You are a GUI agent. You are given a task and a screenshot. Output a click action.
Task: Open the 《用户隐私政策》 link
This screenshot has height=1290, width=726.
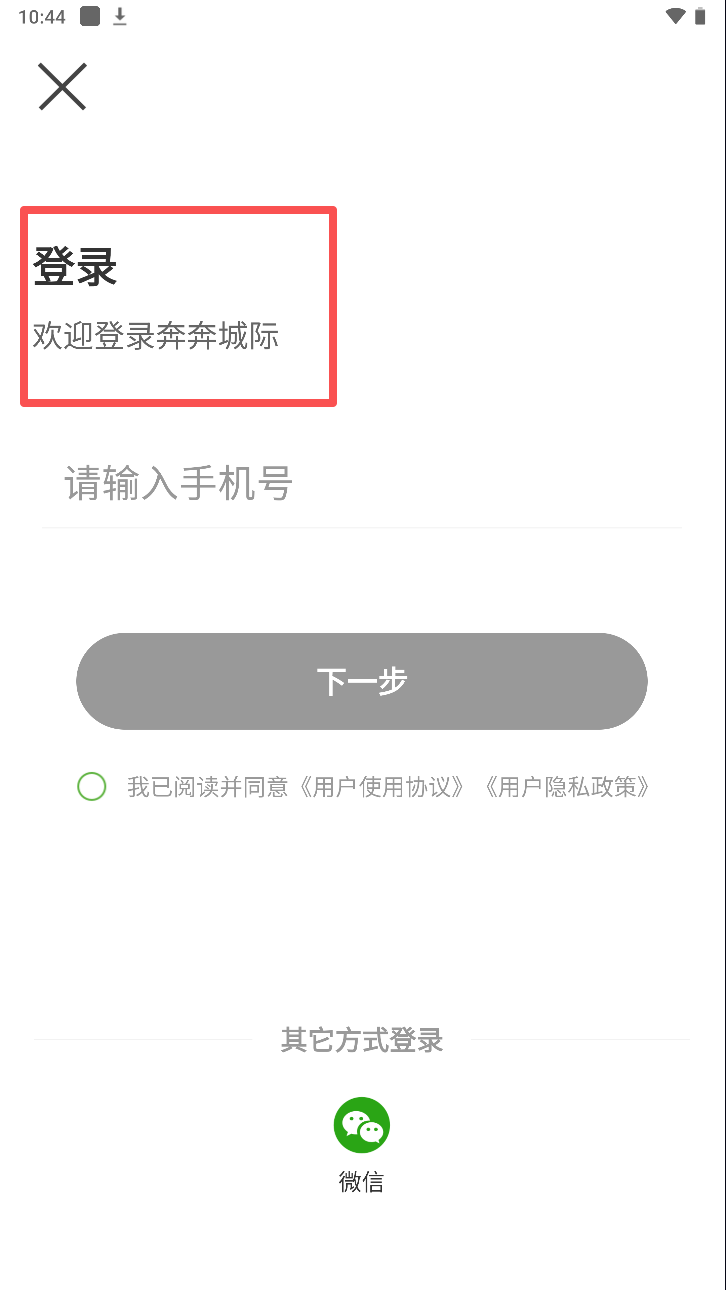pyautogui.click(x=568, y=787)
